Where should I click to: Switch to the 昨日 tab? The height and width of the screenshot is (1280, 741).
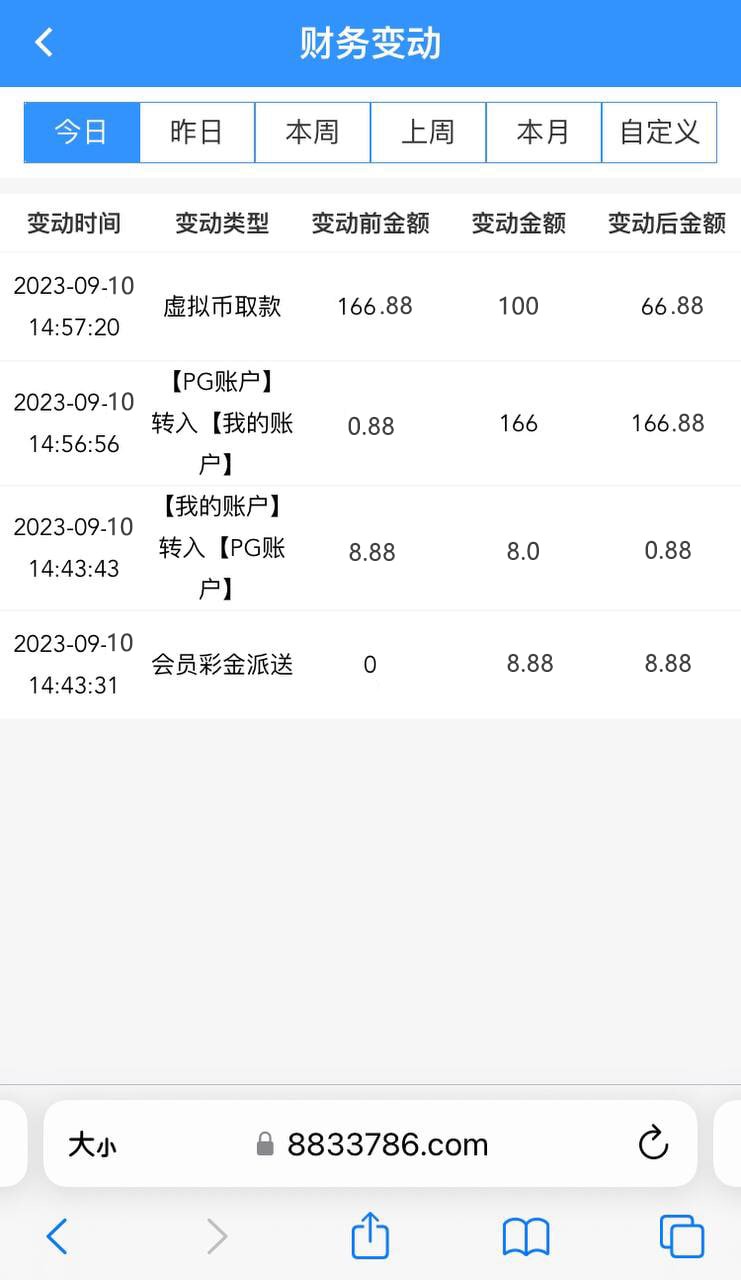pyautogui.click(x=197, y=132)
